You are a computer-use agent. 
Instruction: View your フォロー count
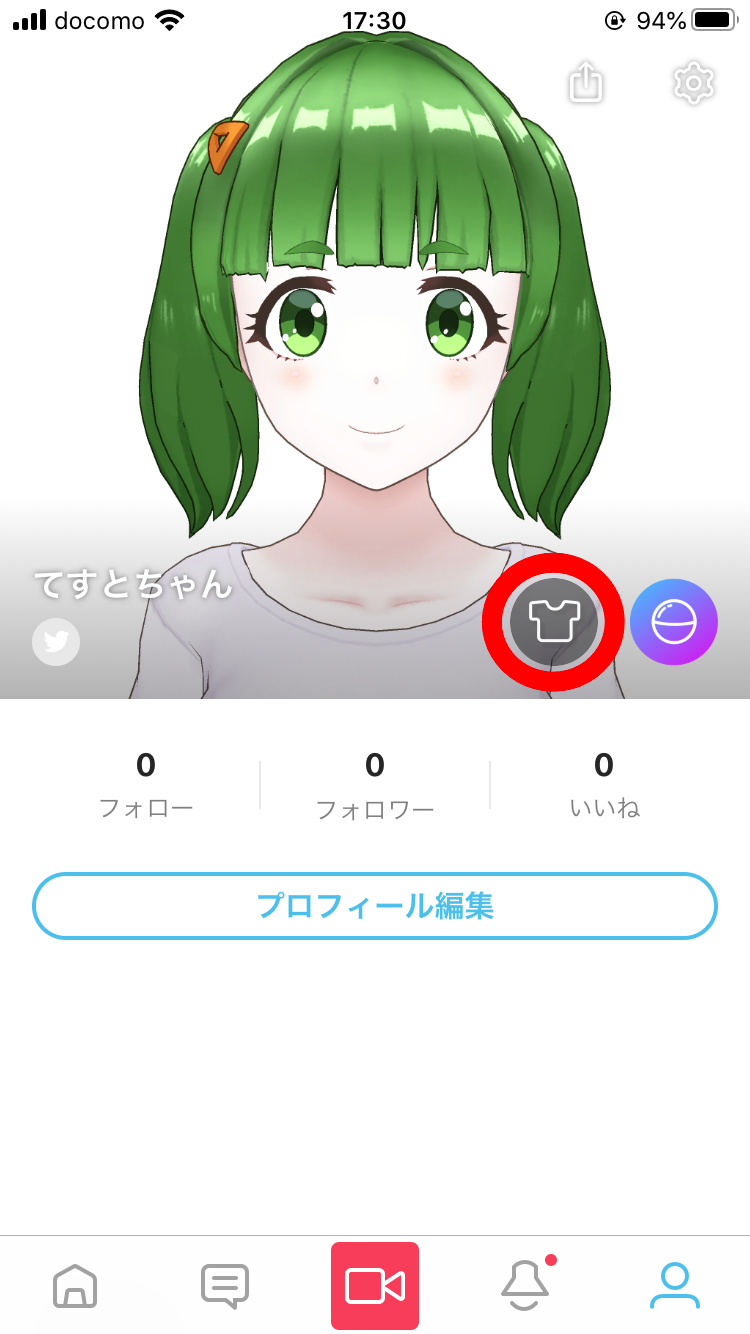point(146,785)
